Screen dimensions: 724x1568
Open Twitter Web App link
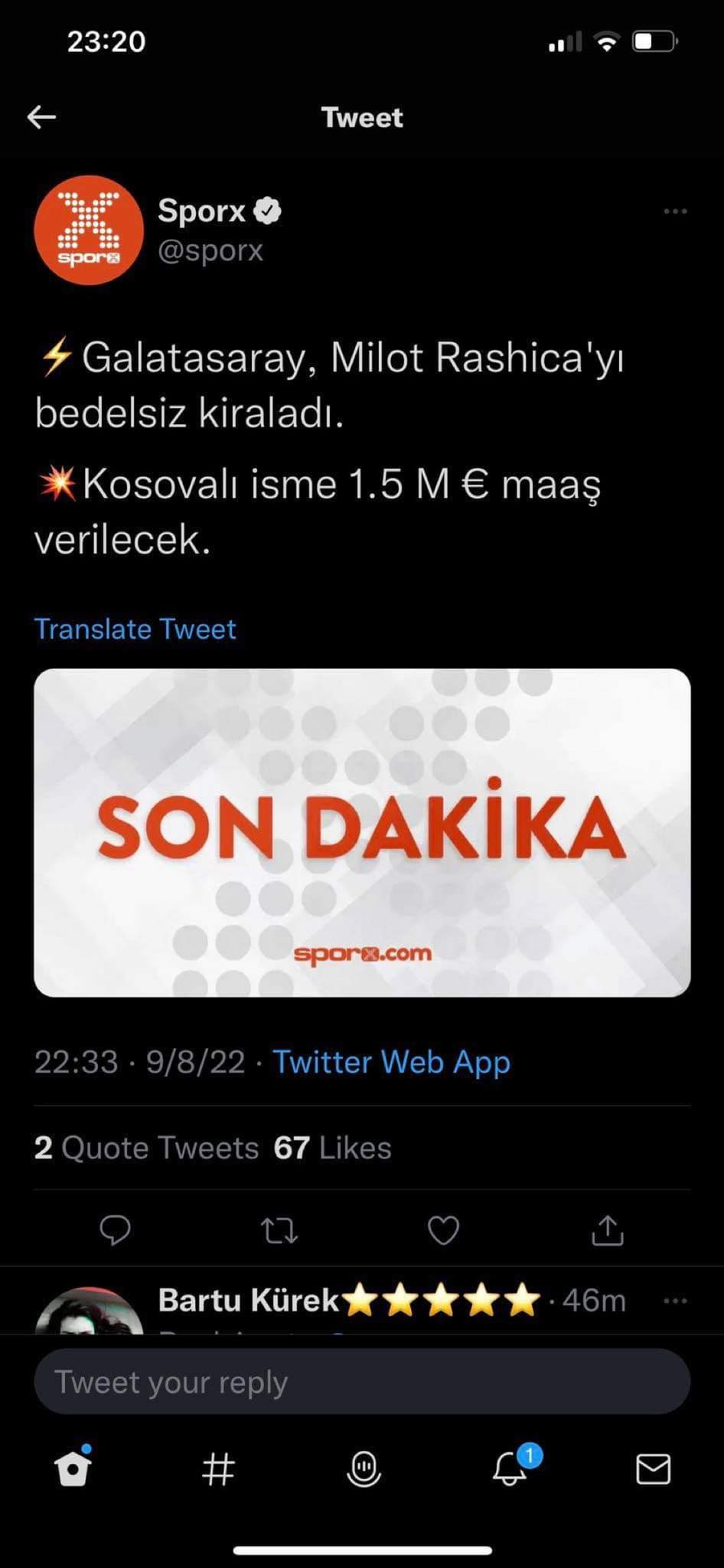(x=391, y=1063)
